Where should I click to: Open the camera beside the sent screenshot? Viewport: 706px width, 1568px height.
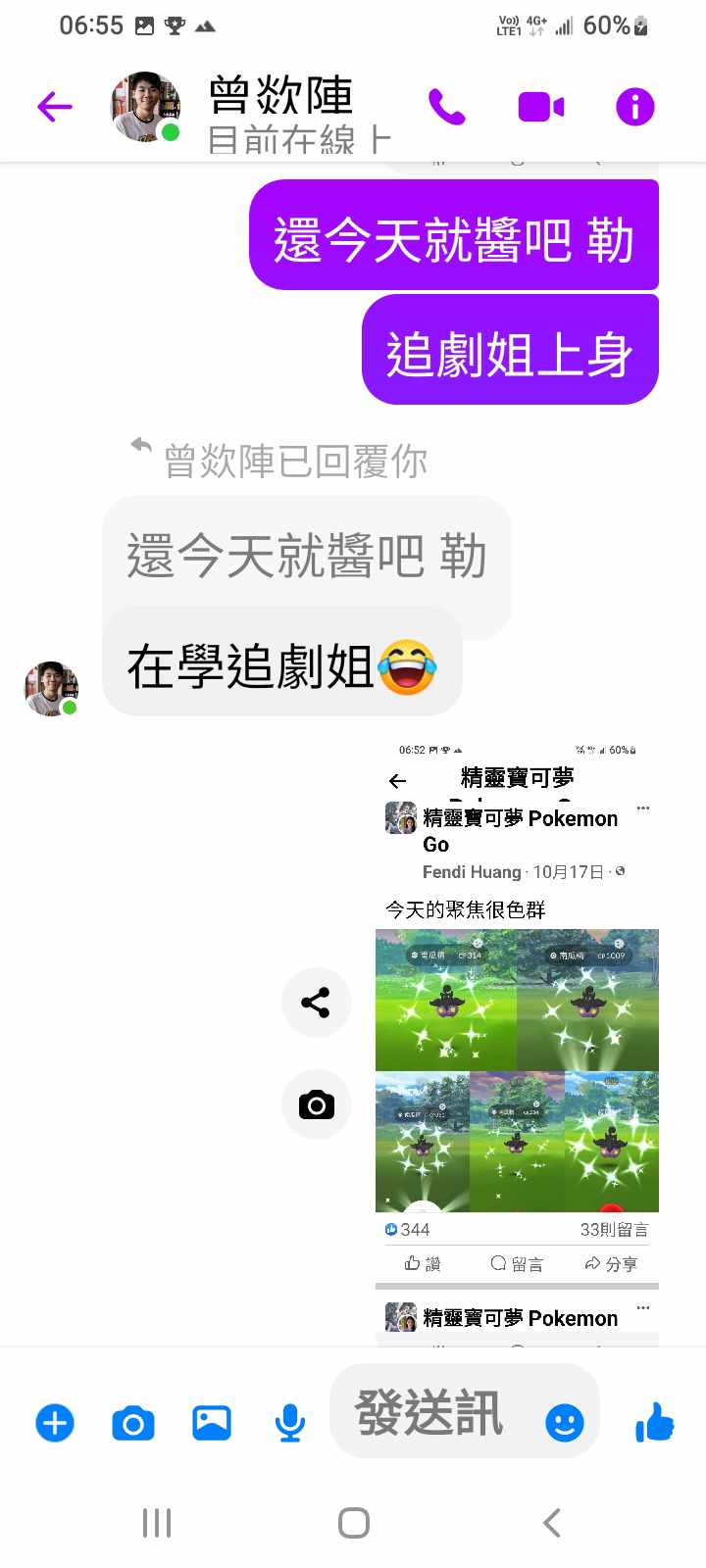click(316, 1105)
